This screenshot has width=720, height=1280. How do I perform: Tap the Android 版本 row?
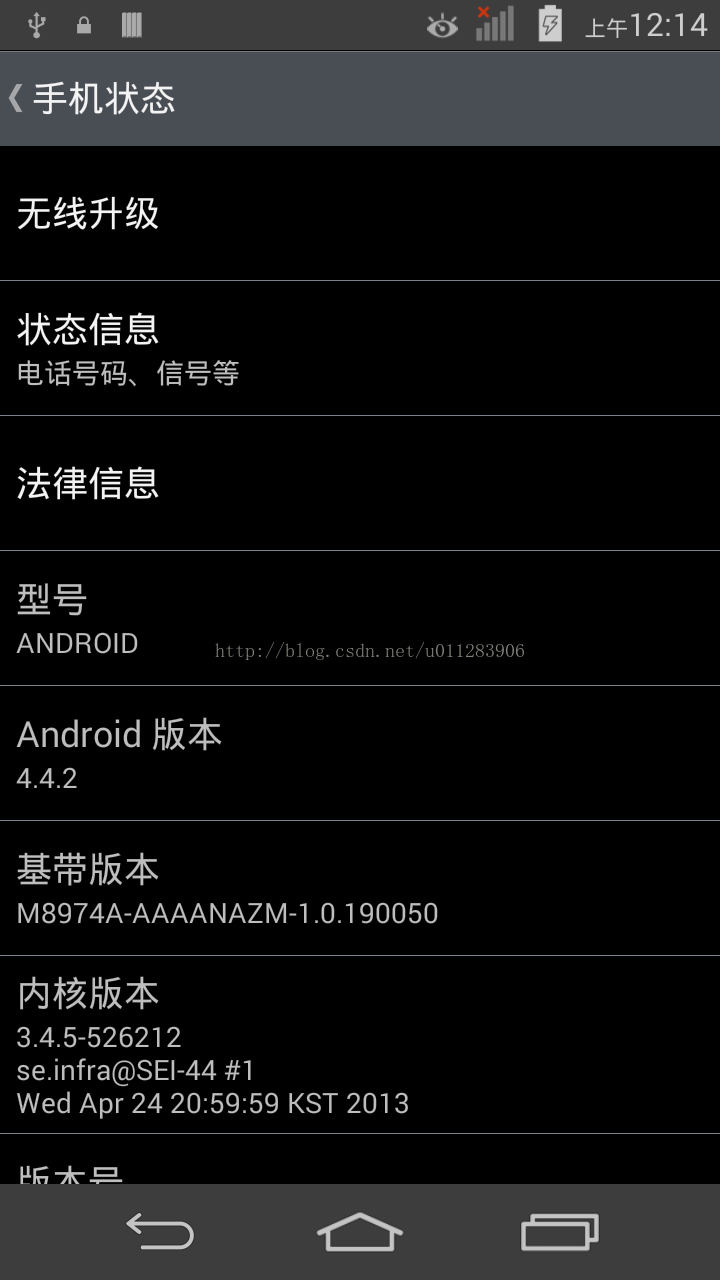[360, 754]
